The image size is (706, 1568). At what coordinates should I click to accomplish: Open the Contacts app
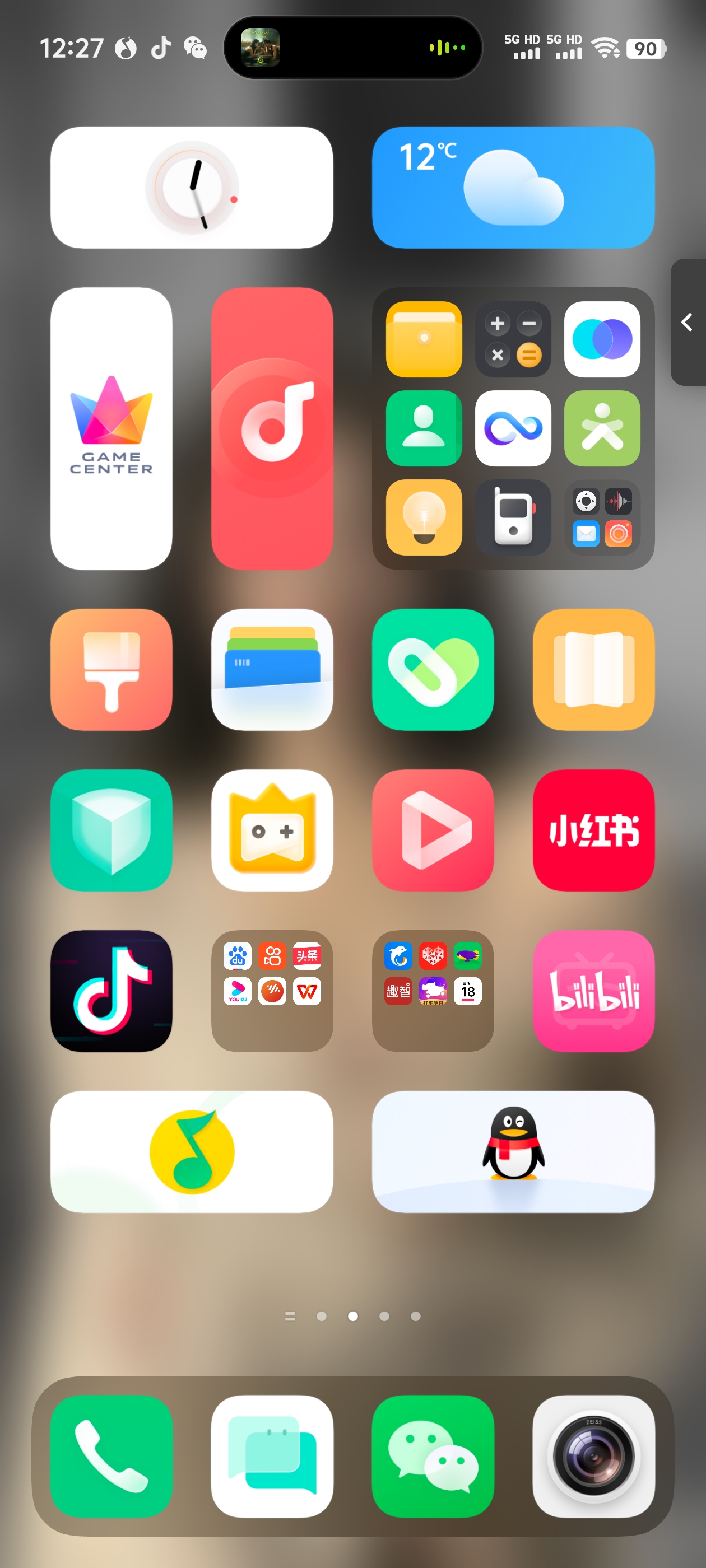coord(424,428)
